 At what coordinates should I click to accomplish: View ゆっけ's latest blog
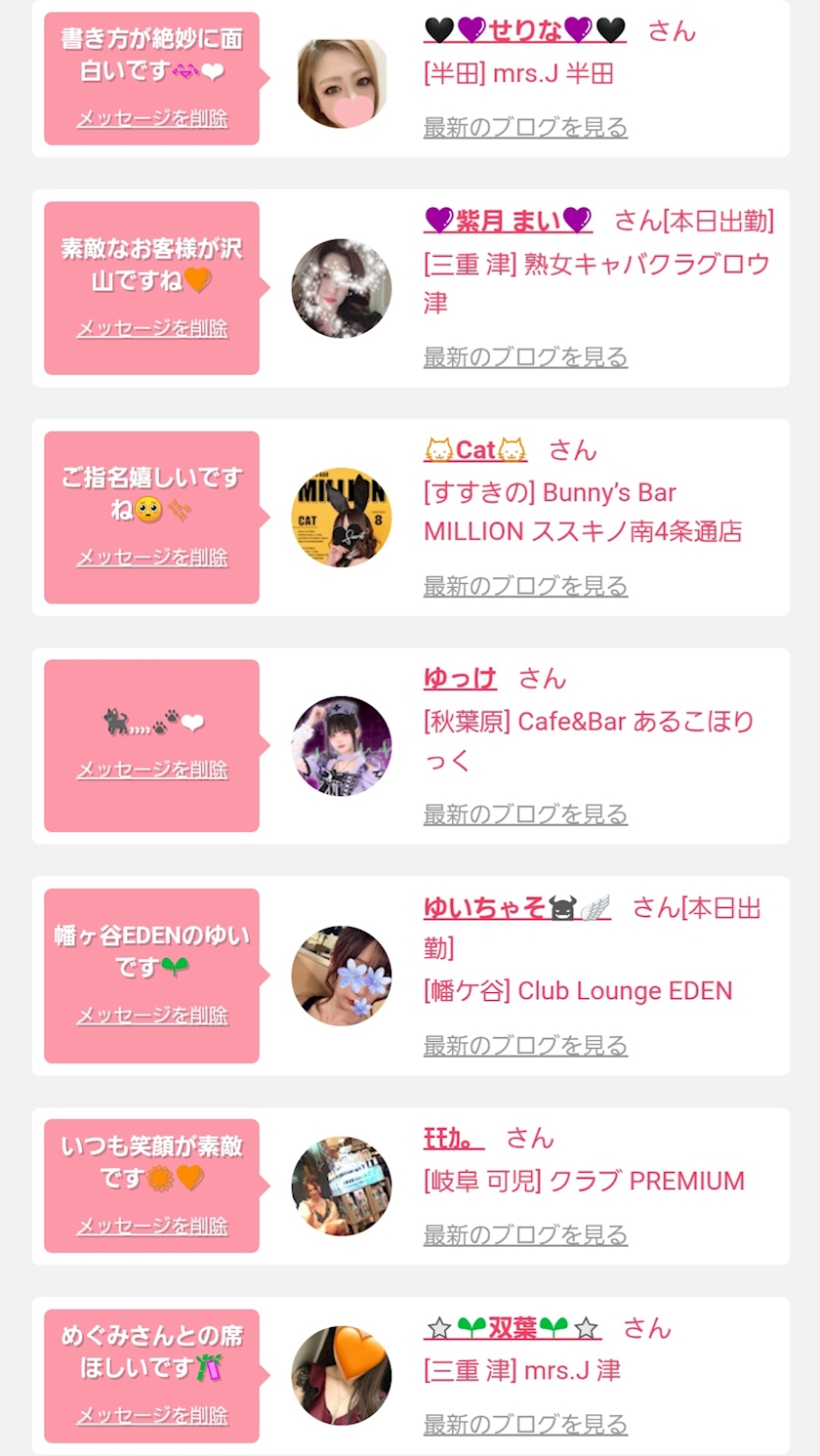point(525,814)
